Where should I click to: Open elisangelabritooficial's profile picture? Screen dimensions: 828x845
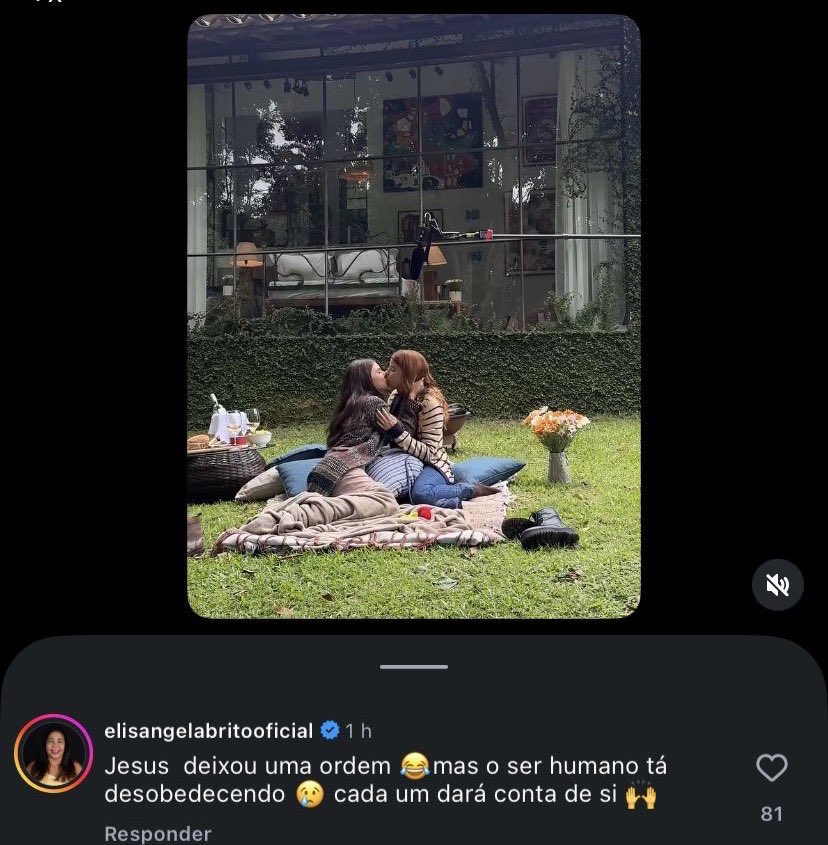coord(53,754)
